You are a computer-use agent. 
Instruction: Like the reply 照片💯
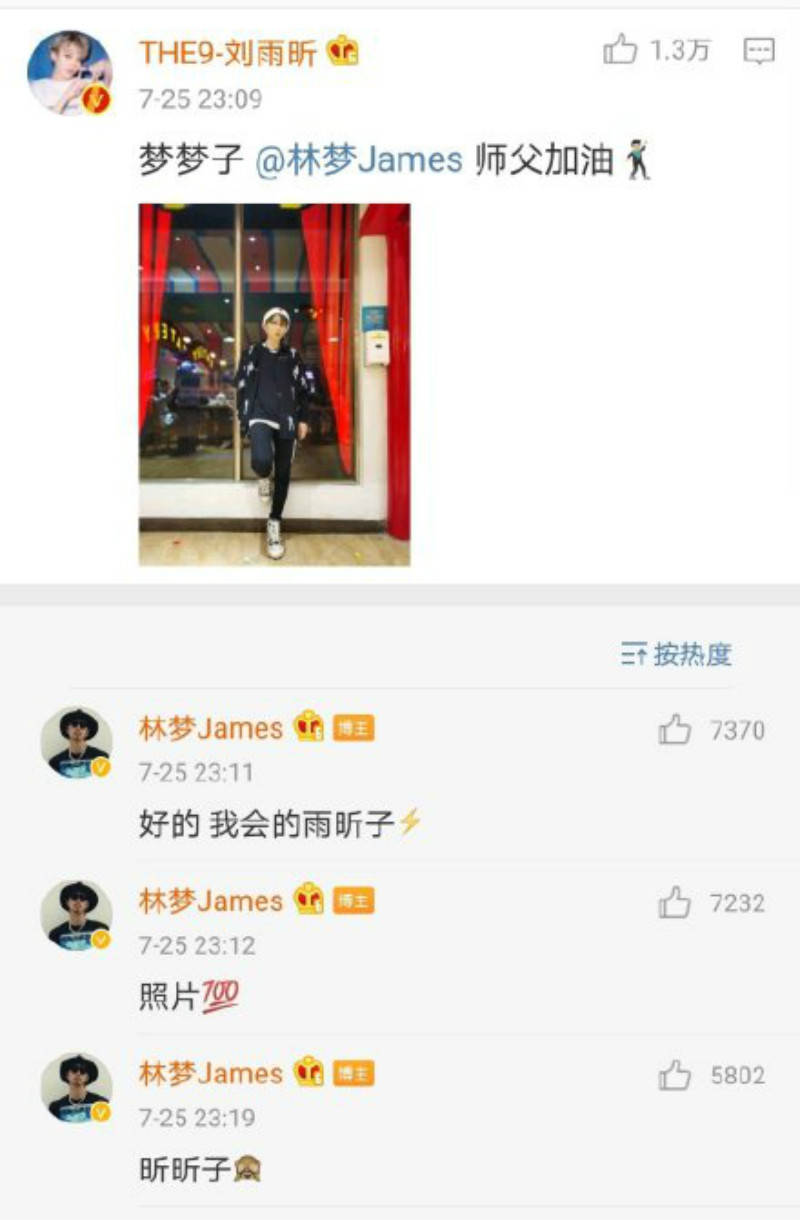676,904
